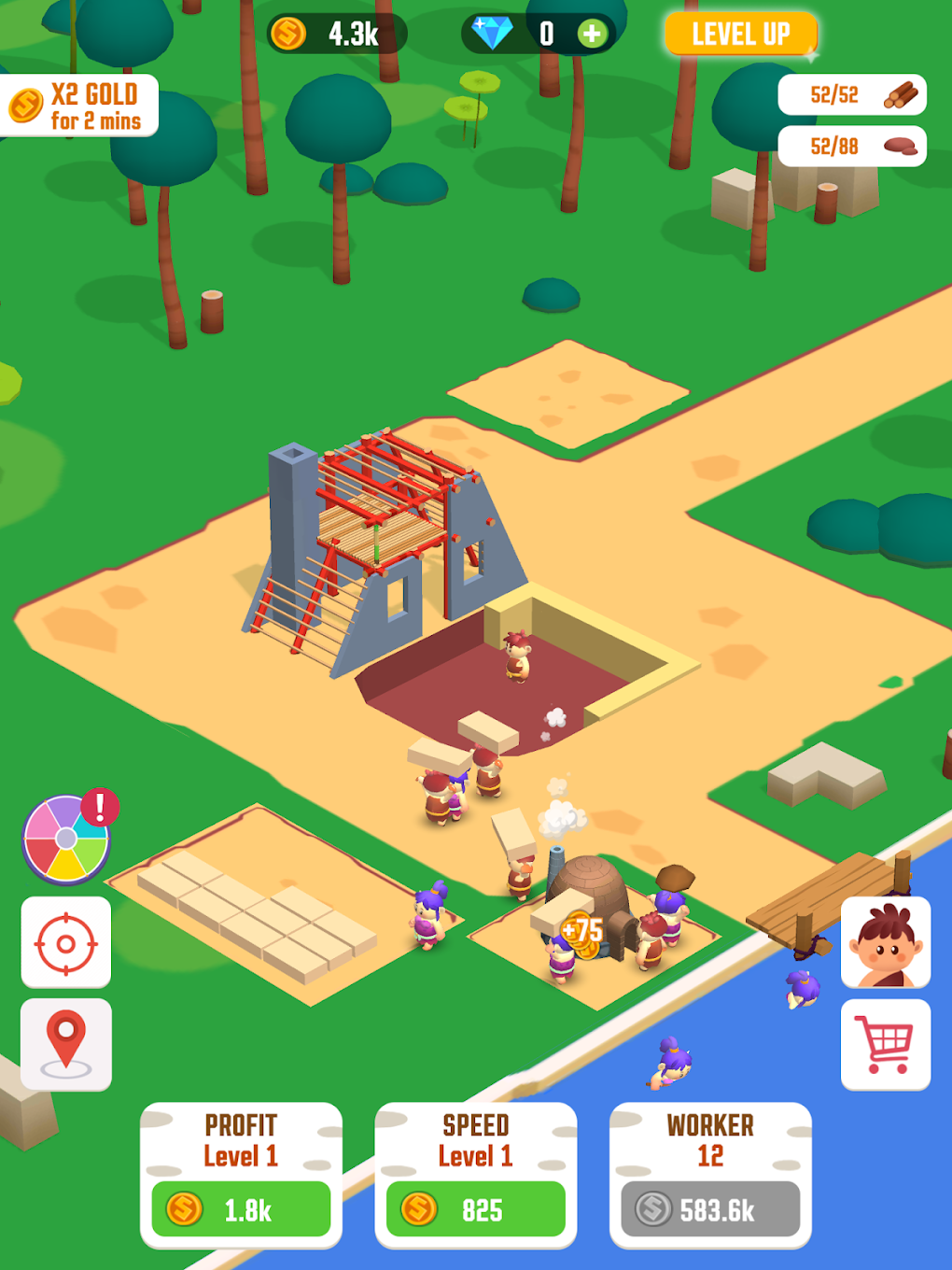Spin the colorful lucky wheel
Screen dimensions: 952x1270
[x=67, y=838]
